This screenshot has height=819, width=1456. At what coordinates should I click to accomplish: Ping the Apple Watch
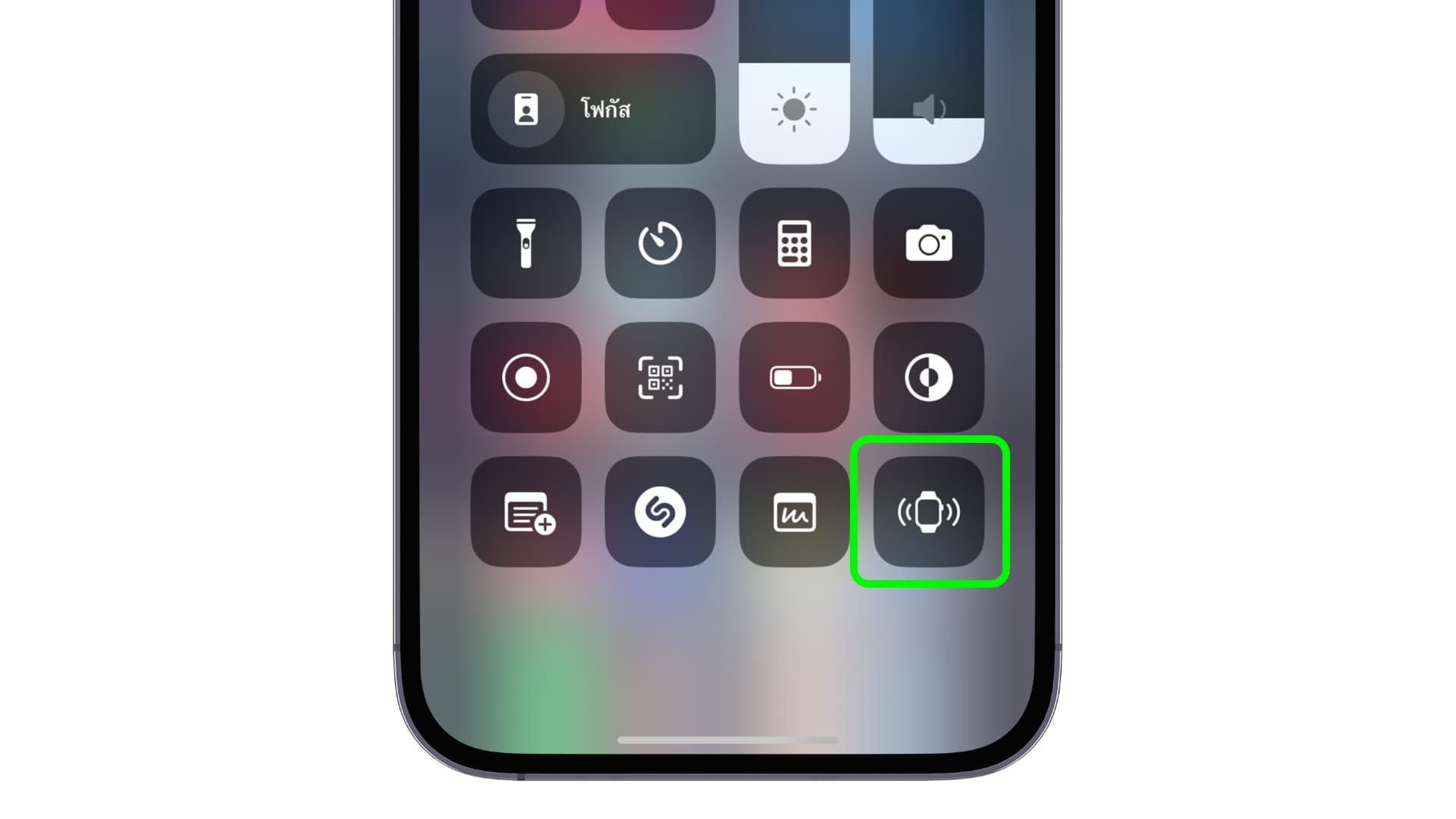928,512
